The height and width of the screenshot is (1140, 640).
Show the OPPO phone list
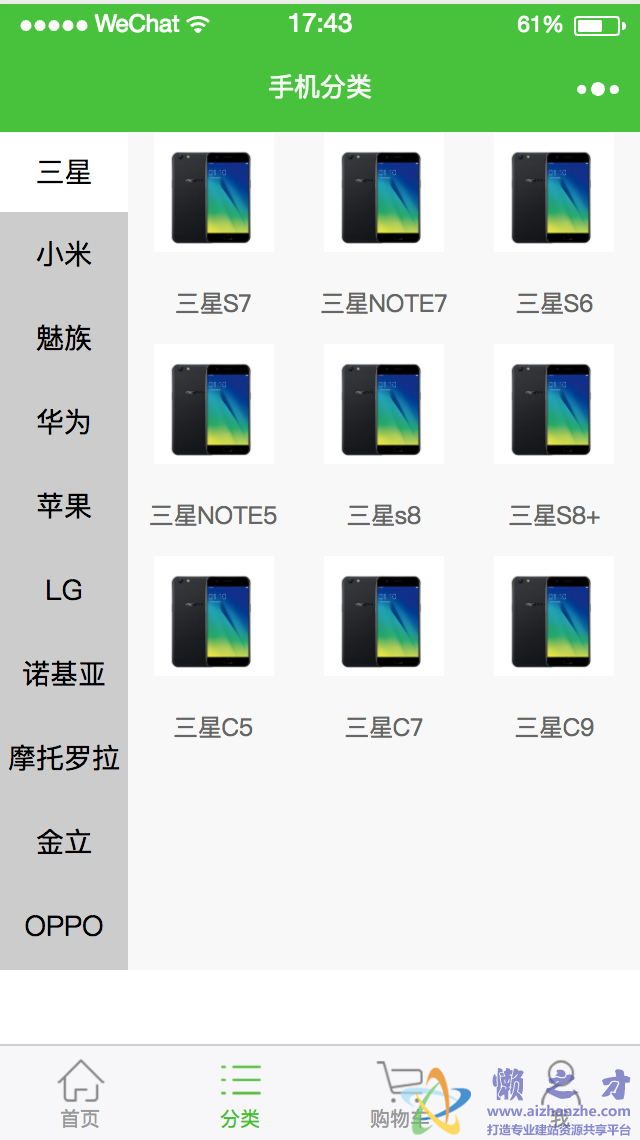[x=64, y=927]
